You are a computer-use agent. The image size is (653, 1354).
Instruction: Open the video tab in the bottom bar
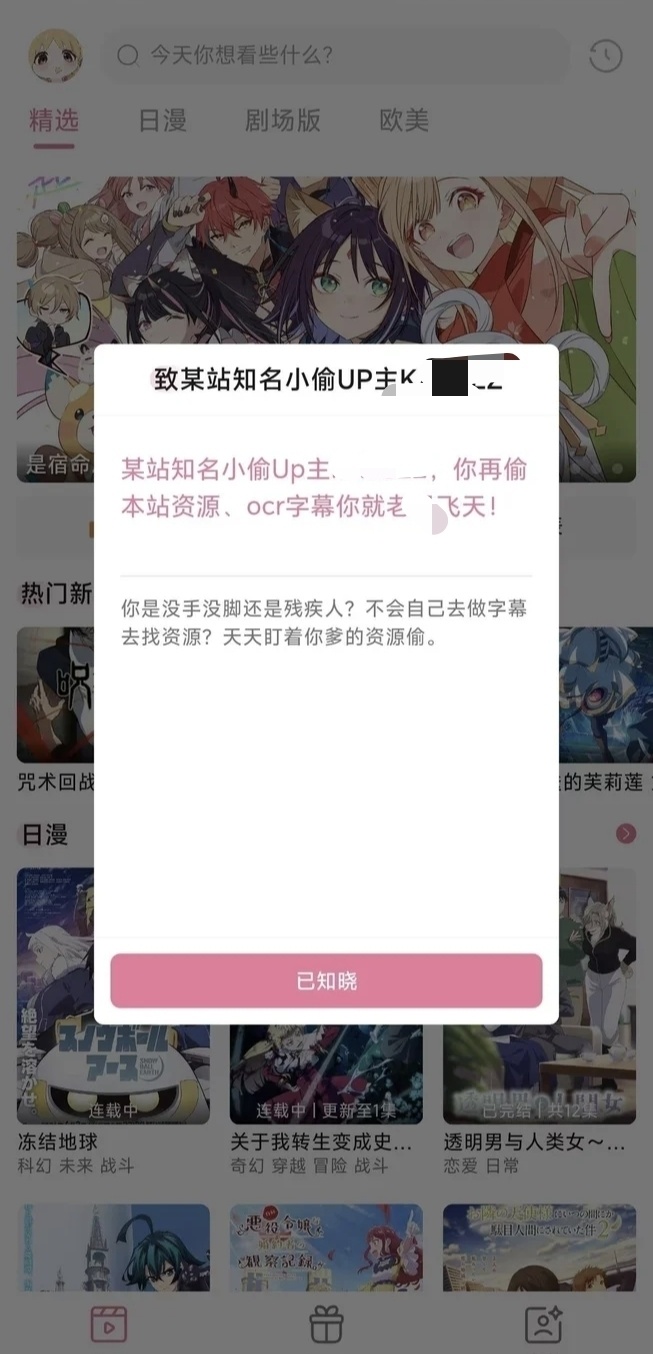coord(108,1324)
